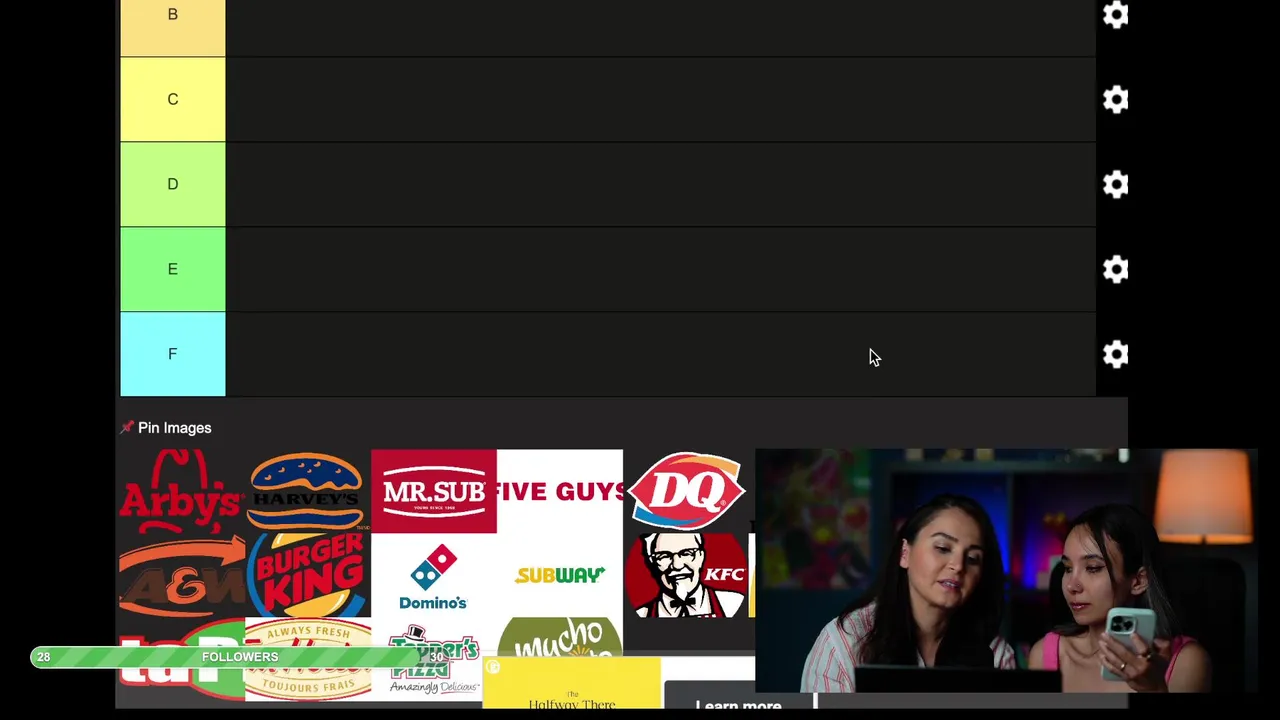Select the Burger King logo tile
1280x720 pixels.
pos(307,575)
